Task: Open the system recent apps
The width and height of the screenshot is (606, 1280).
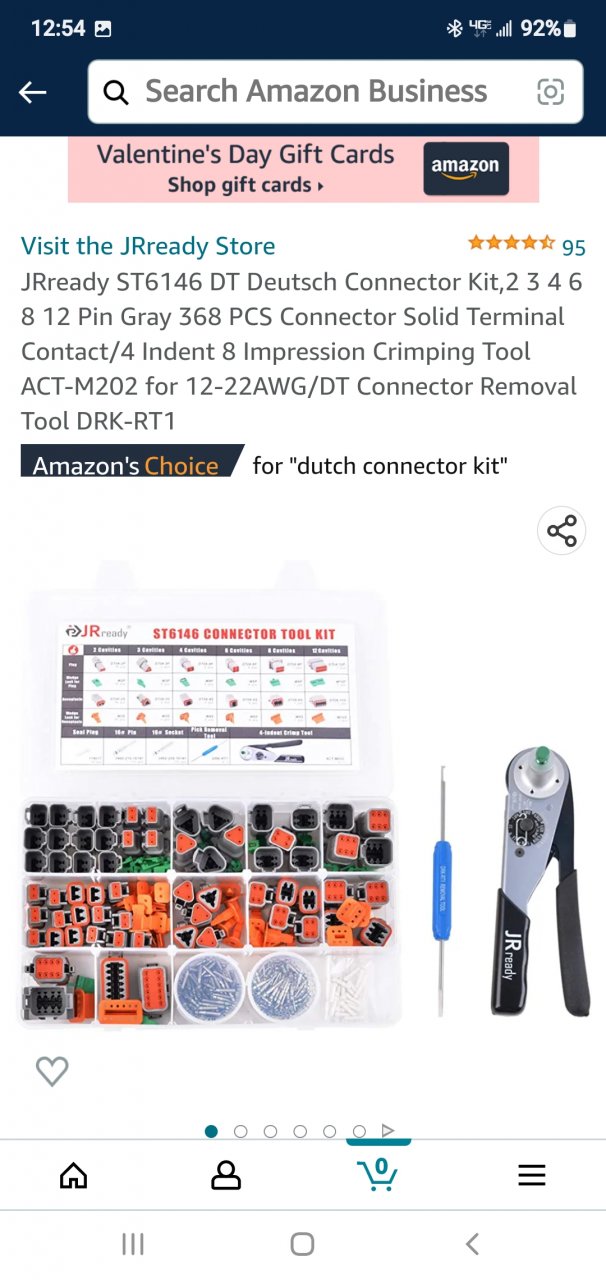Action: click(133, 1244)
